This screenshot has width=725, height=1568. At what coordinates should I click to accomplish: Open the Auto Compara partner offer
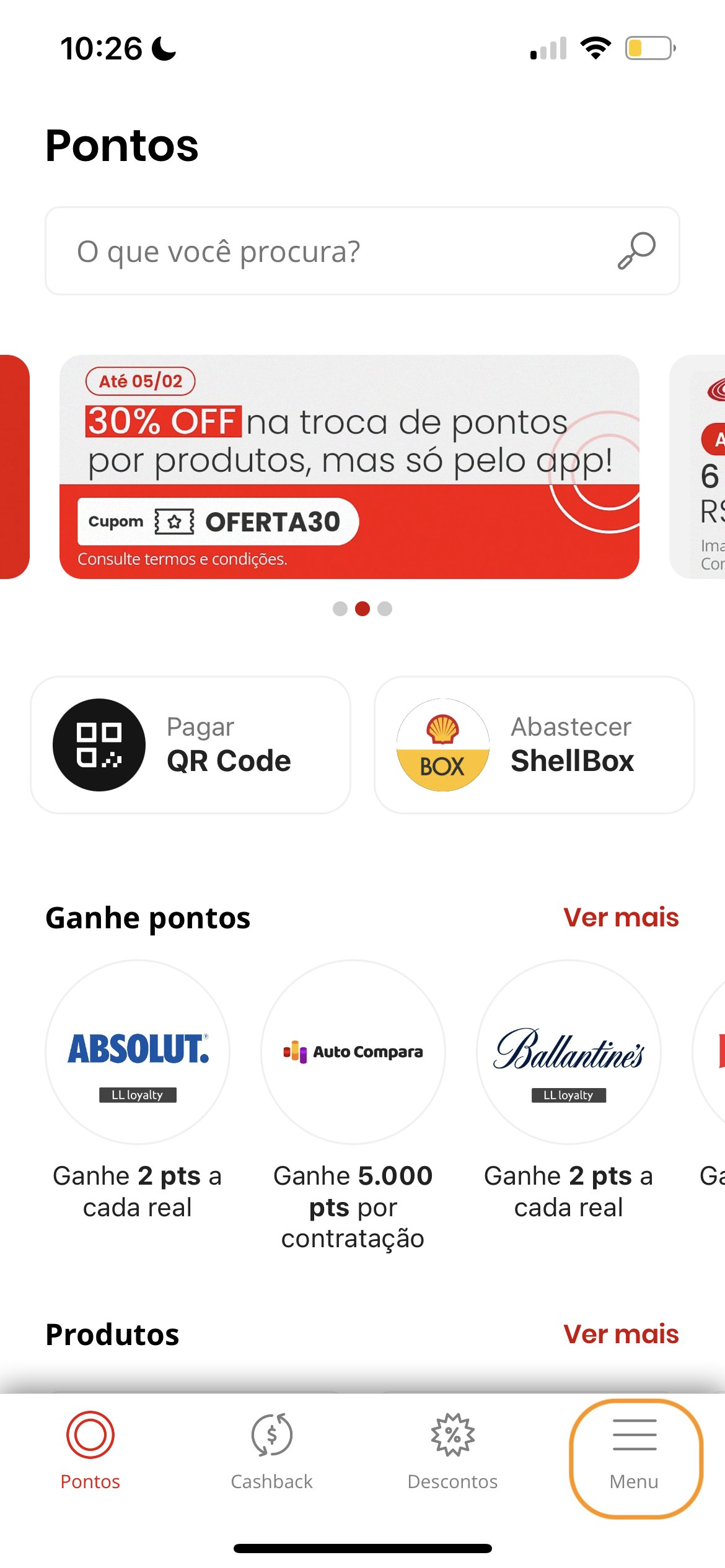pyautogui.click(x=353, y=1105)
